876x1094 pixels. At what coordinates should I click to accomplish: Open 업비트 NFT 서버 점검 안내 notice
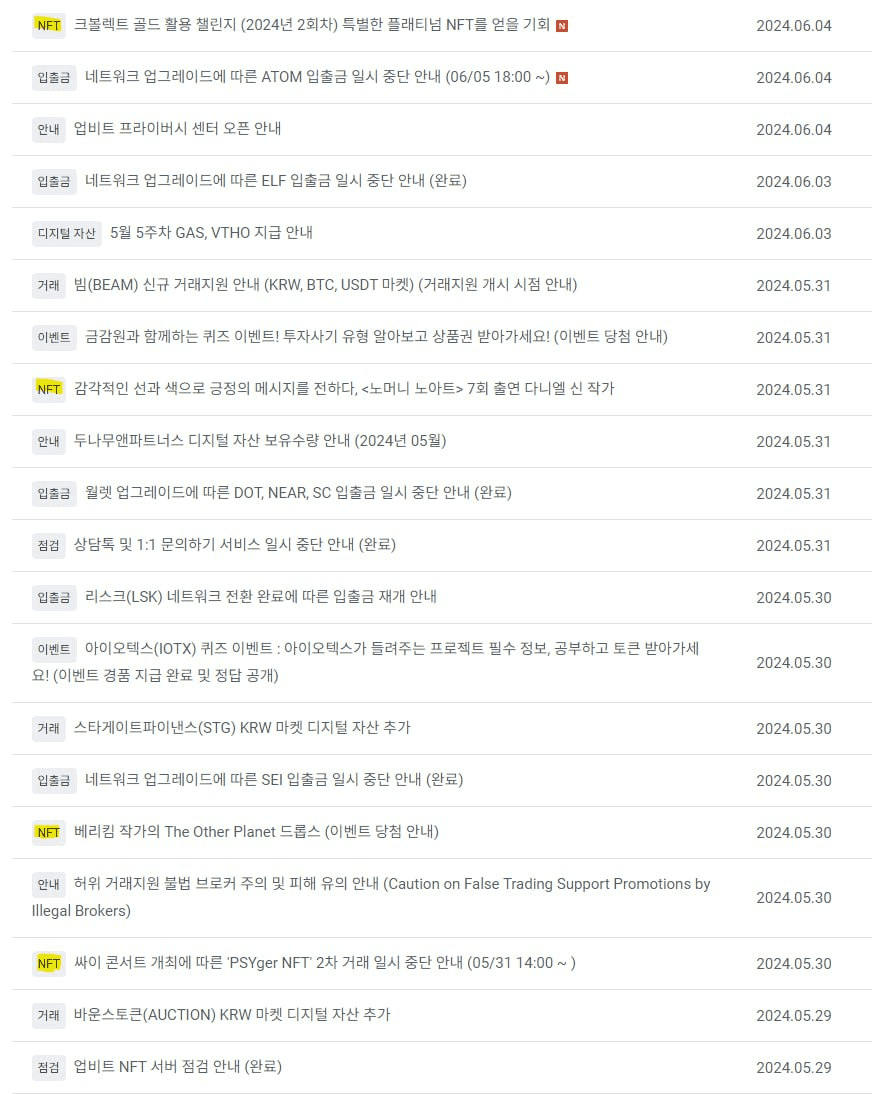178,1067
